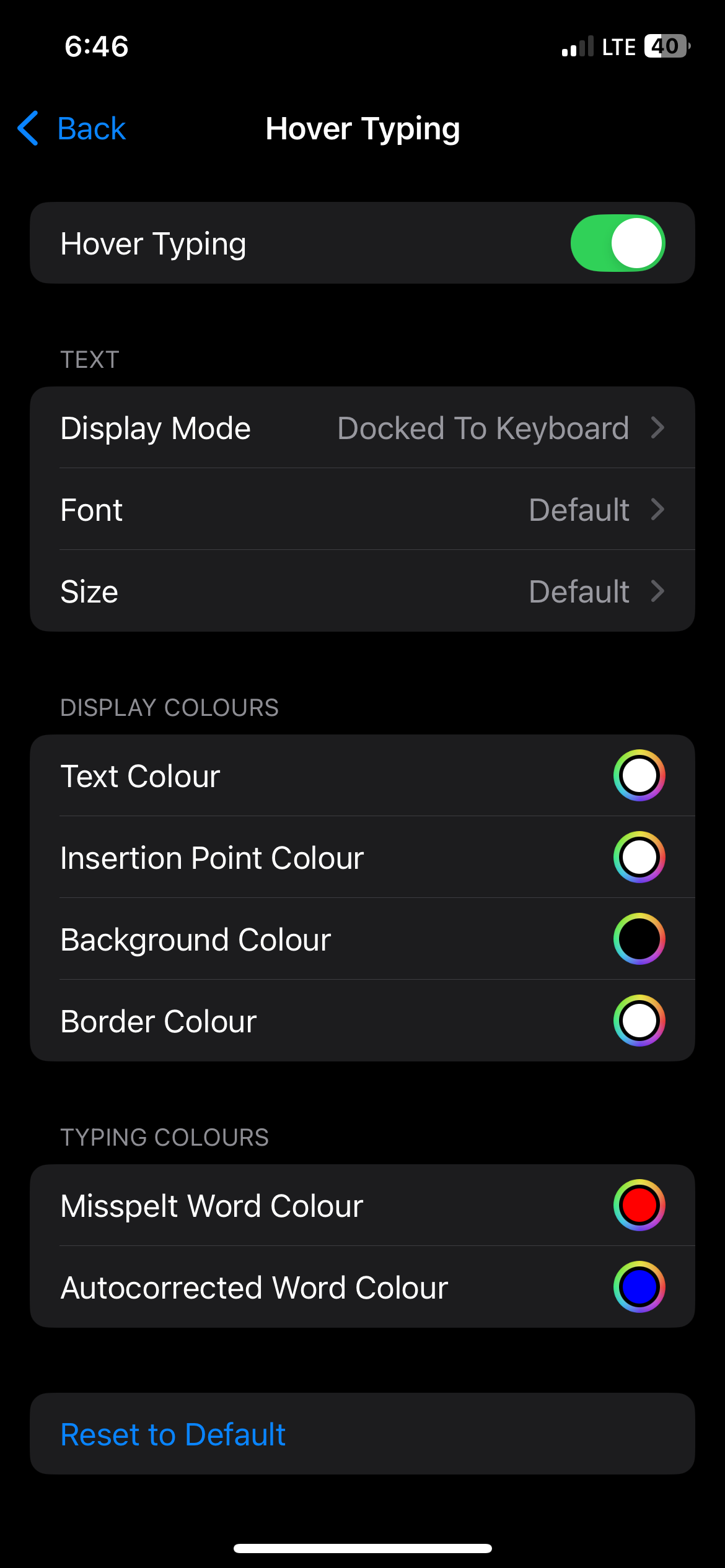Open the Text Colour picker
This screenshot has width=725, height=1568.
pyautogui.click(x=639, y=776)
